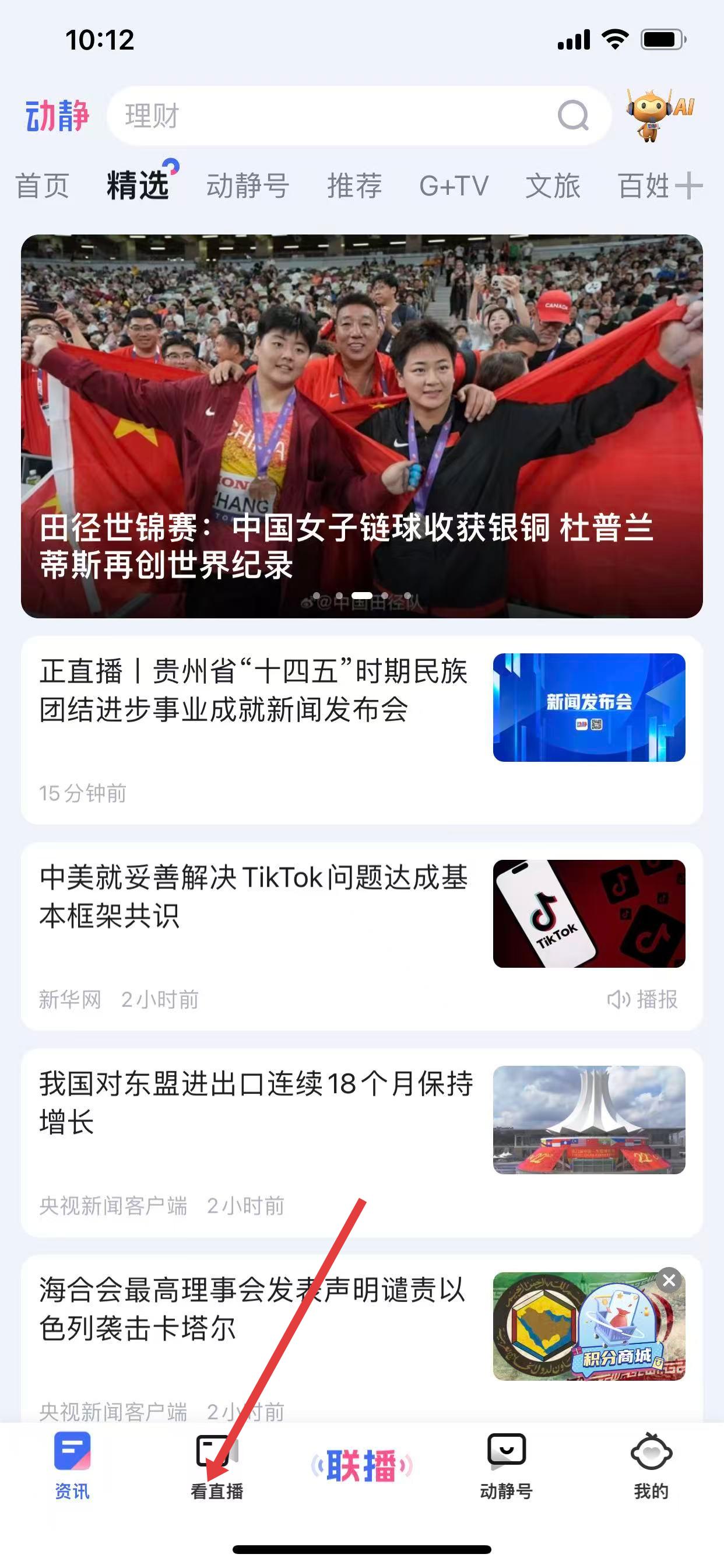
Task: Open the 联播 bottom tab
Action: pyautogui.click(x=361, y=1466)
